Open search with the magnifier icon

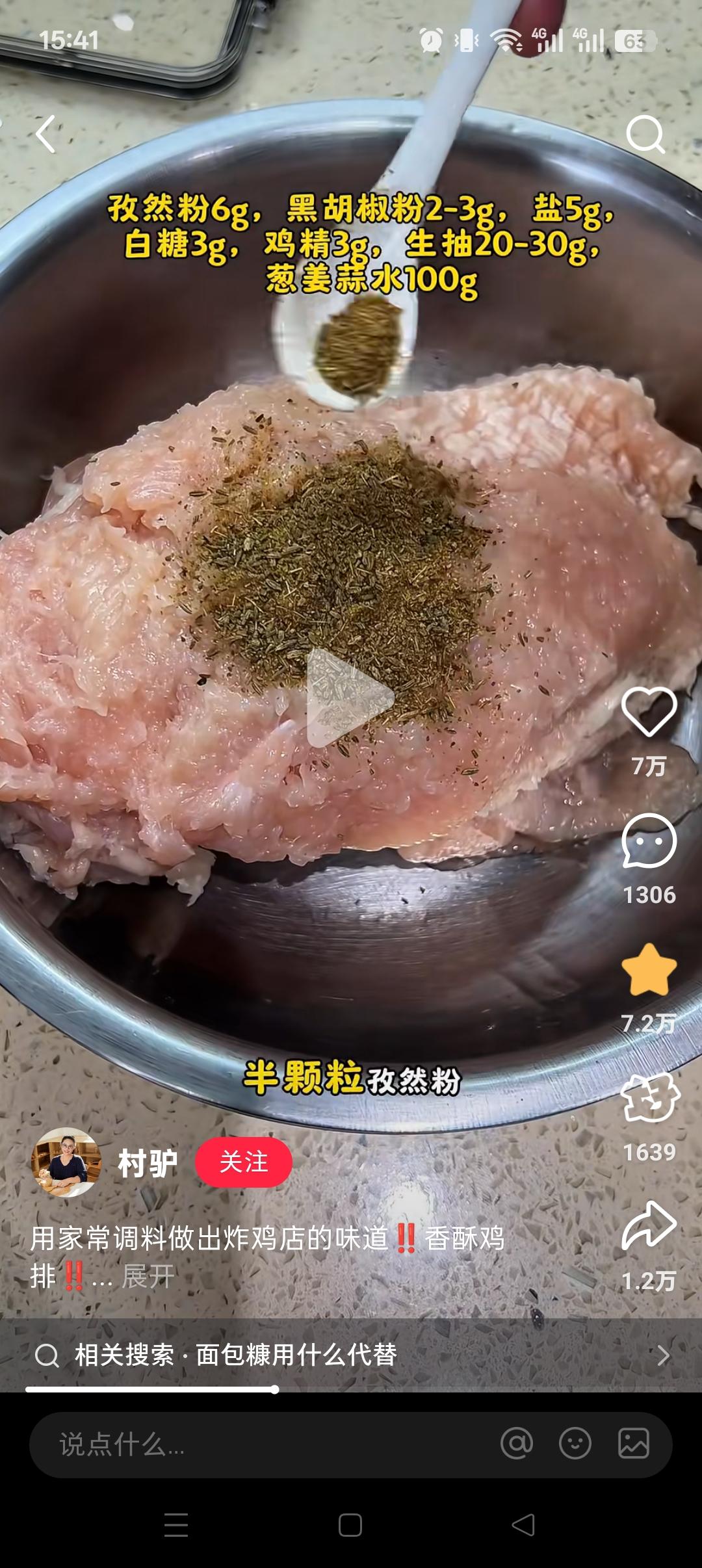click(645, 135)
